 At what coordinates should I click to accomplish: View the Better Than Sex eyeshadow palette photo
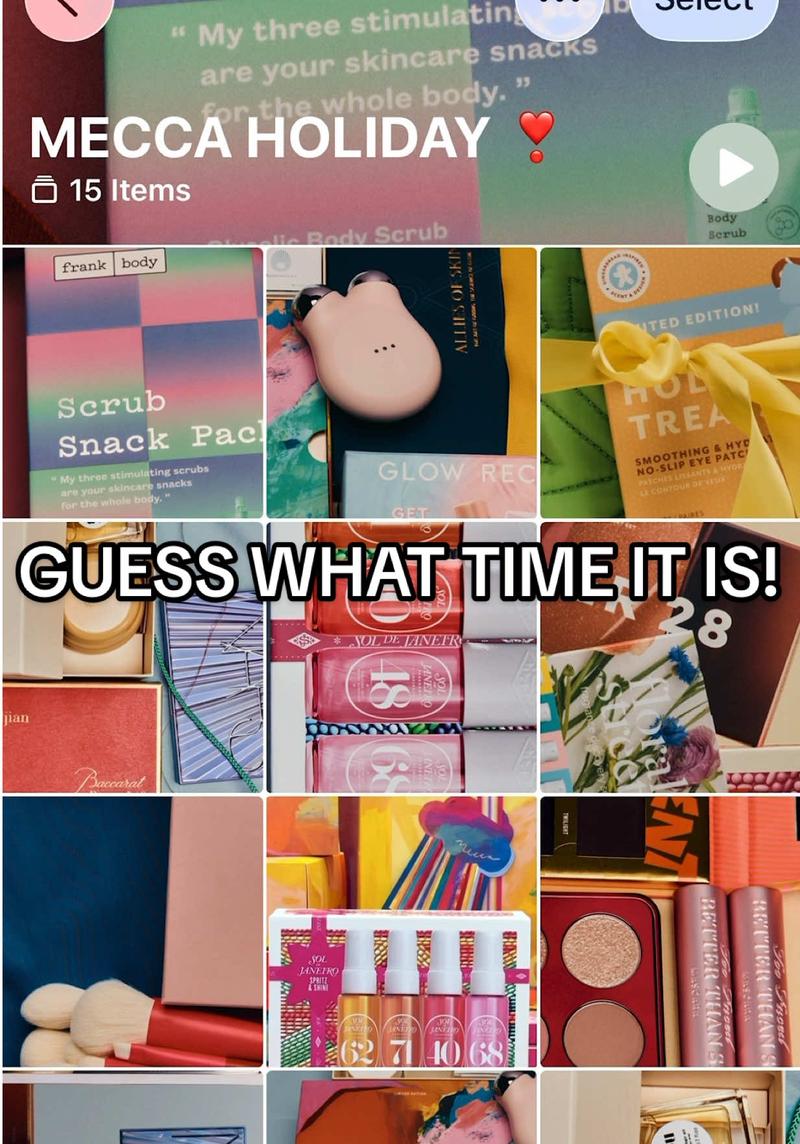tap(669, 931)
